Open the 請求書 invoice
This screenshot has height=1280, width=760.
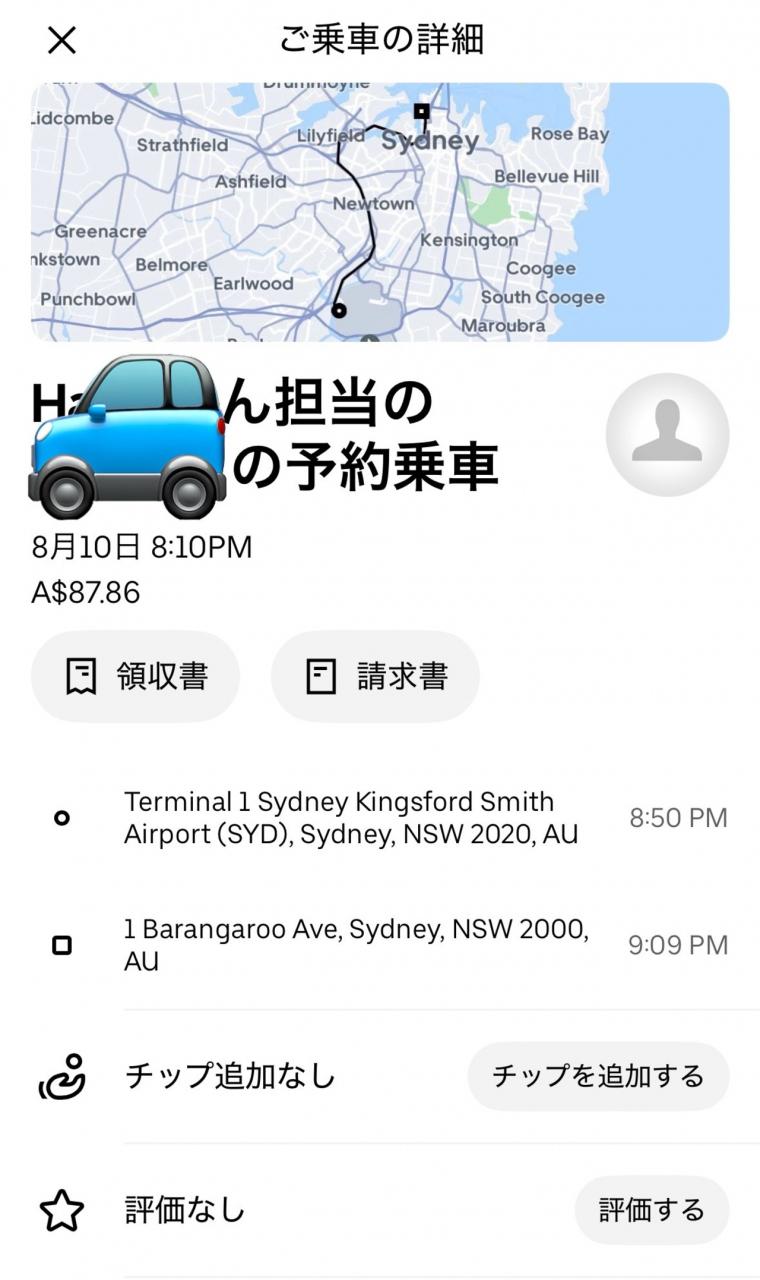(375, 677)
